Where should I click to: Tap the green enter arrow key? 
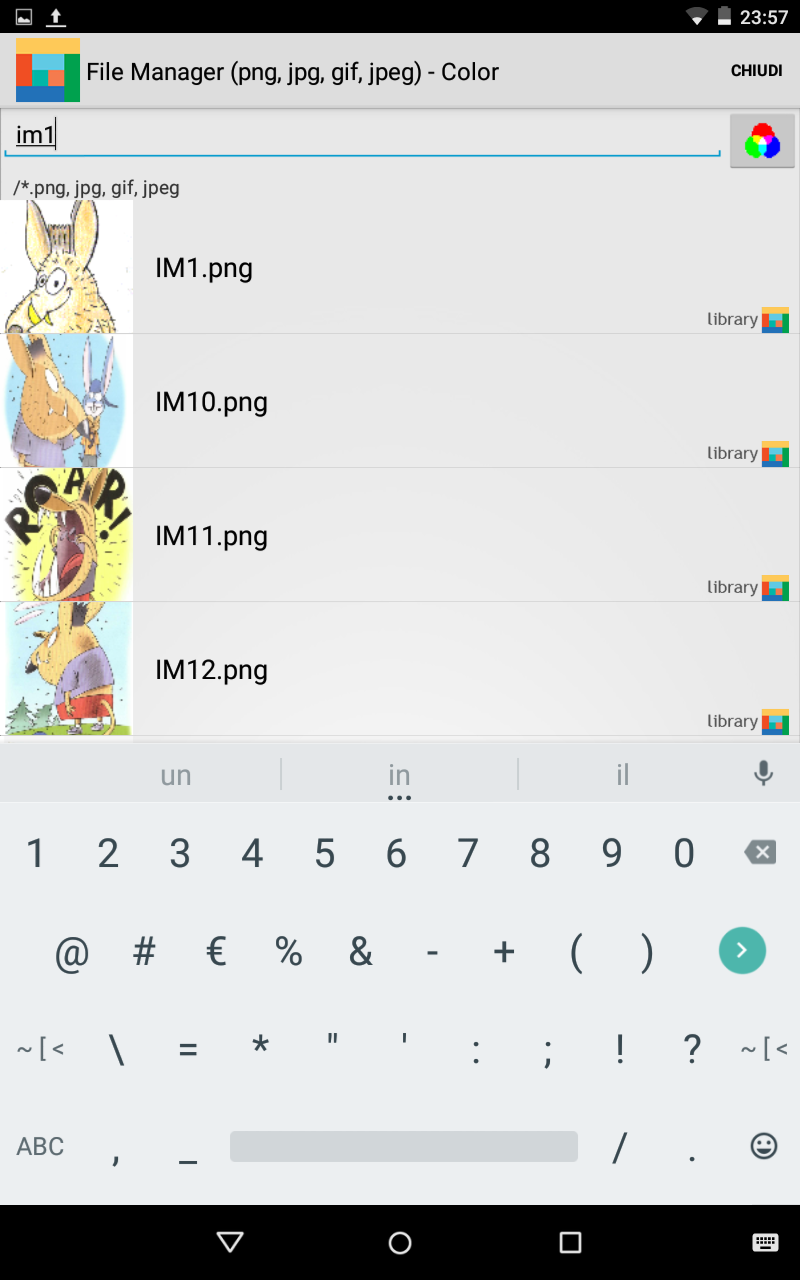coord(742,950)
